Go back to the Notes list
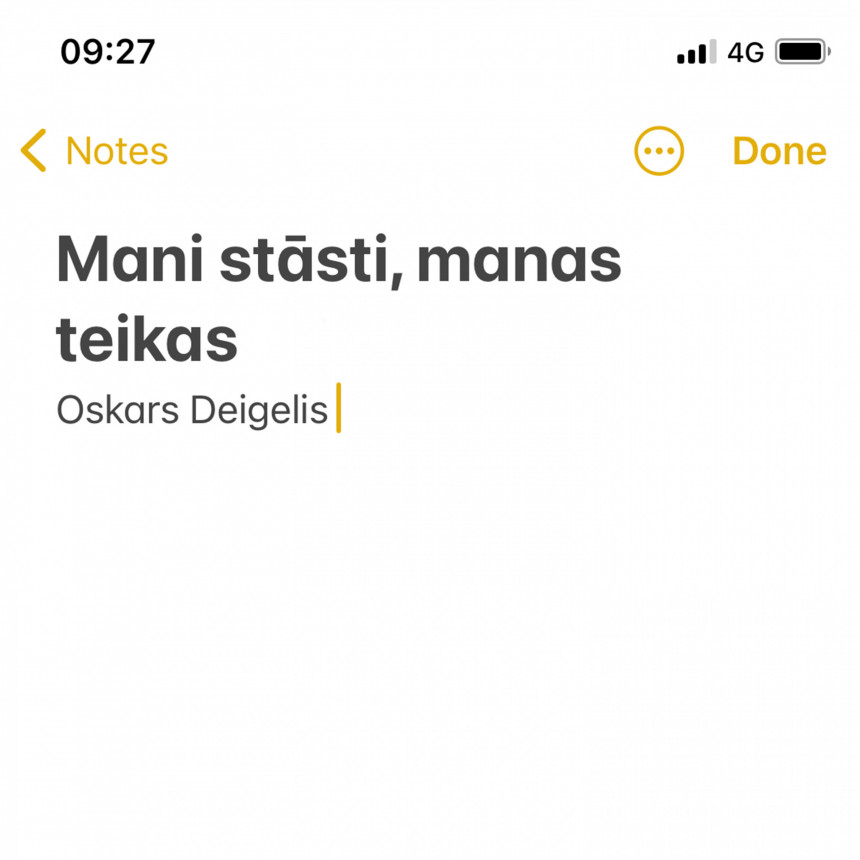The image size is (860, 860). tap(94, 152)
